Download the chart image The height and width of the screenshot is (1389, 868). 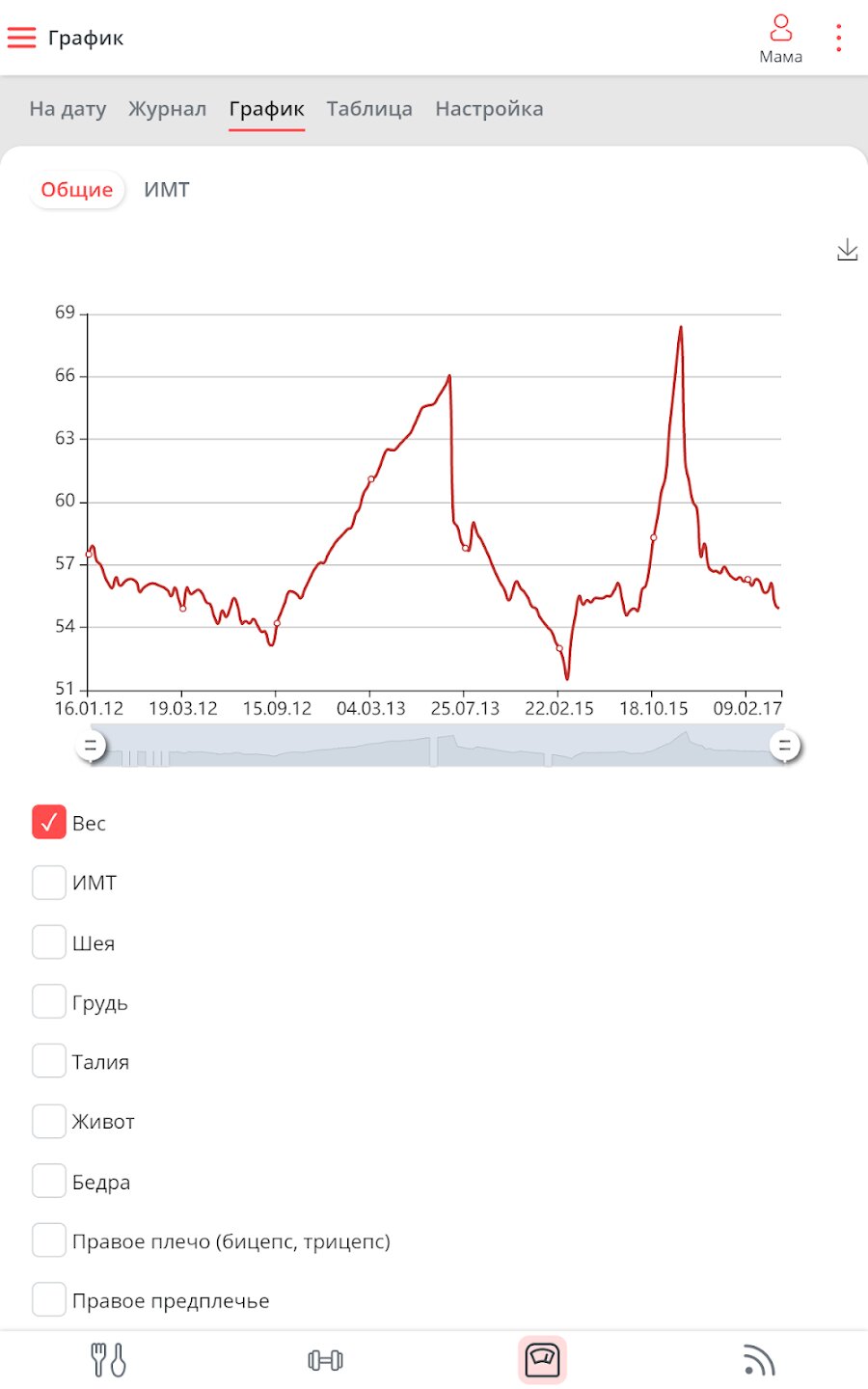coord(847,250)
